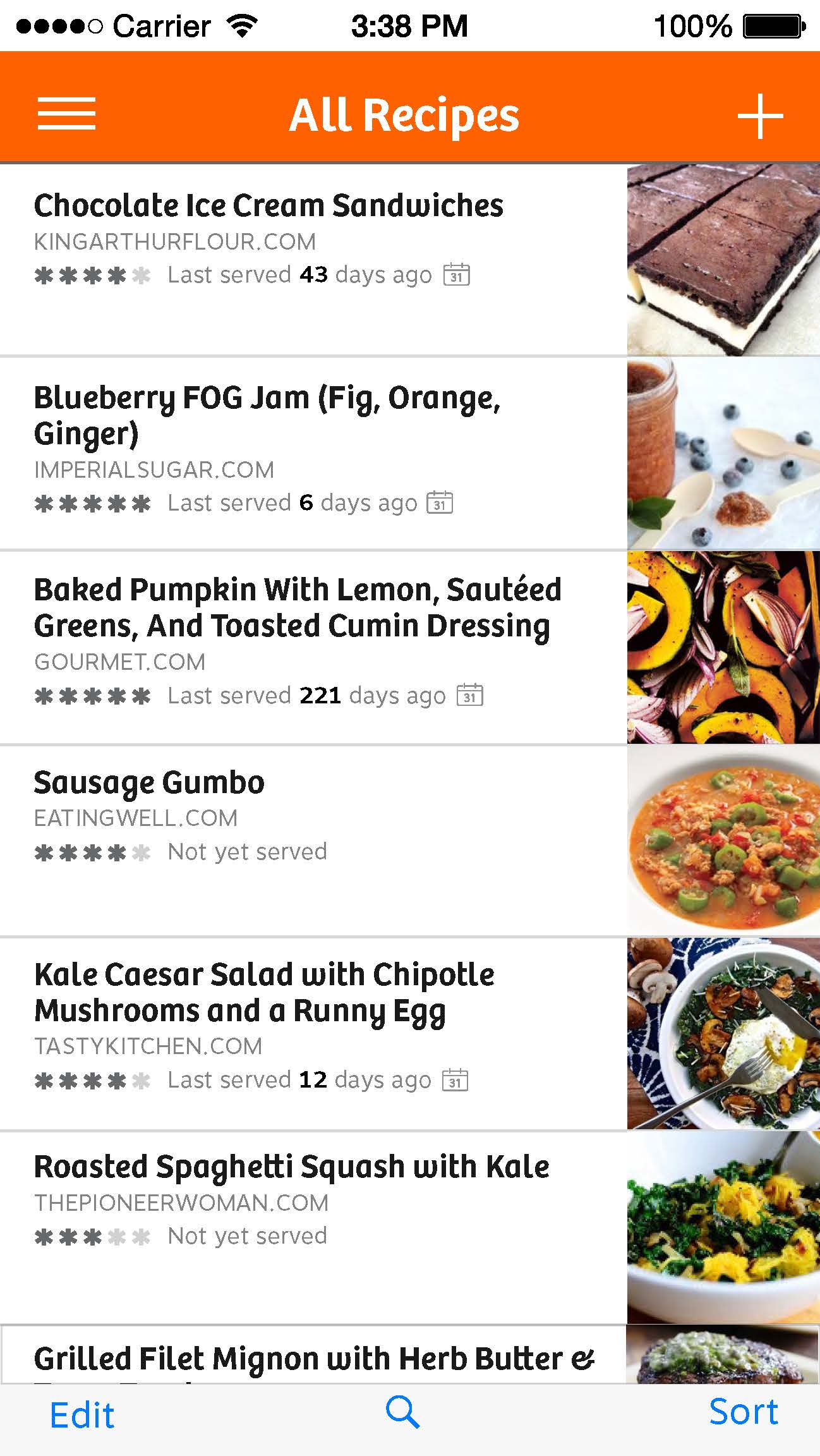820x1456 pixels.
Task: Click the calendar icon for Kale Caesar Salad
Action: [454, 1081]
